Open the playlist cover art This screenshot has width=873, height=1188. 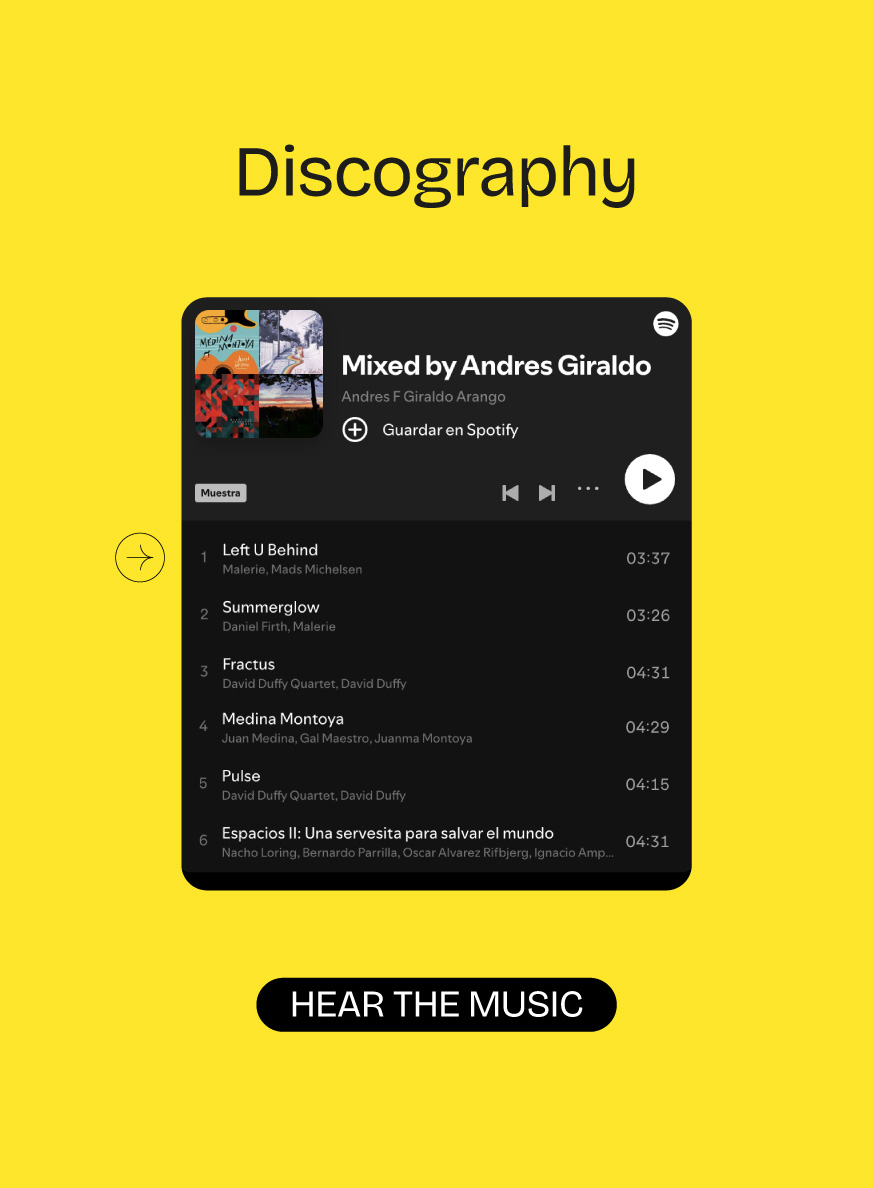pyautogui.click(x=259, y=374)
